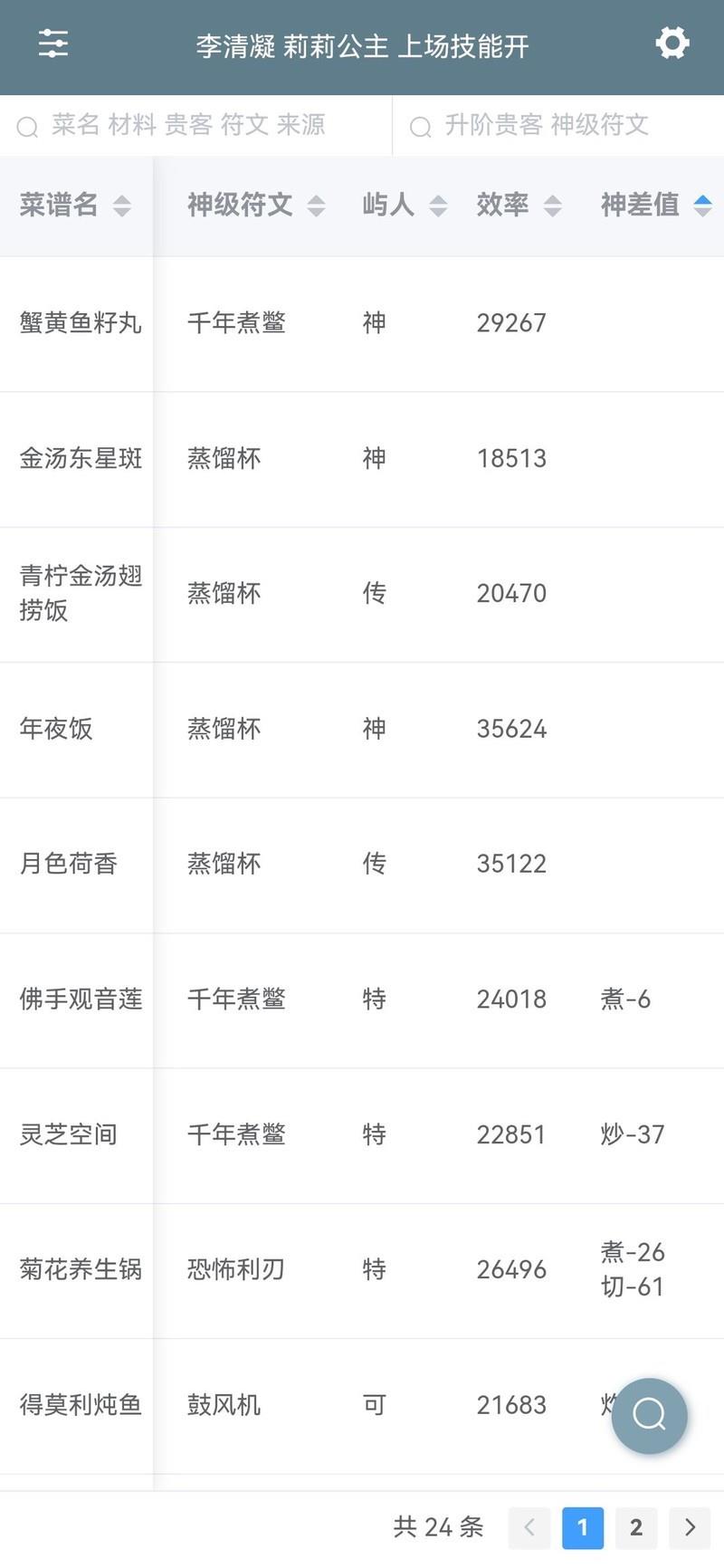Go to page 2
This screenshot has height=1568, width=724.
tap(636, 1528)
